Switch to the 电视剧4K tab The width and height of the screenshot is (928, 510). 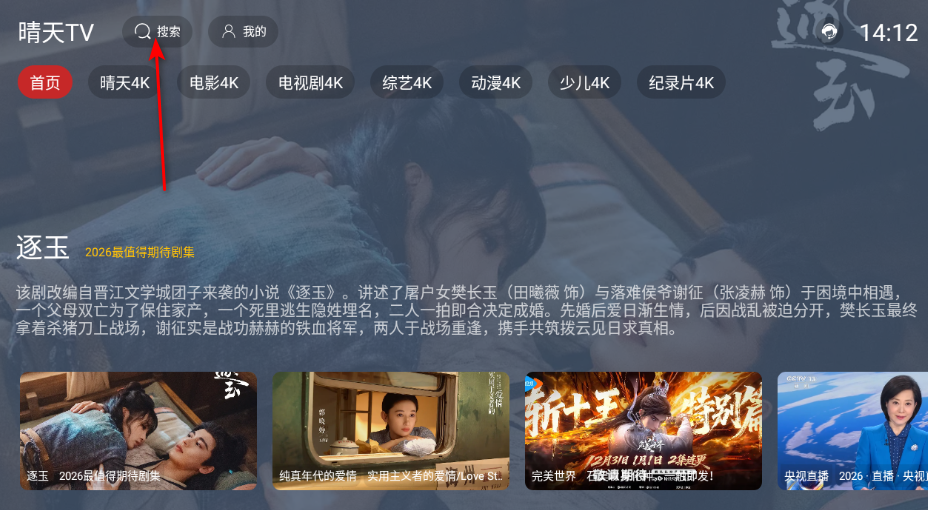[x=310, y=83]
